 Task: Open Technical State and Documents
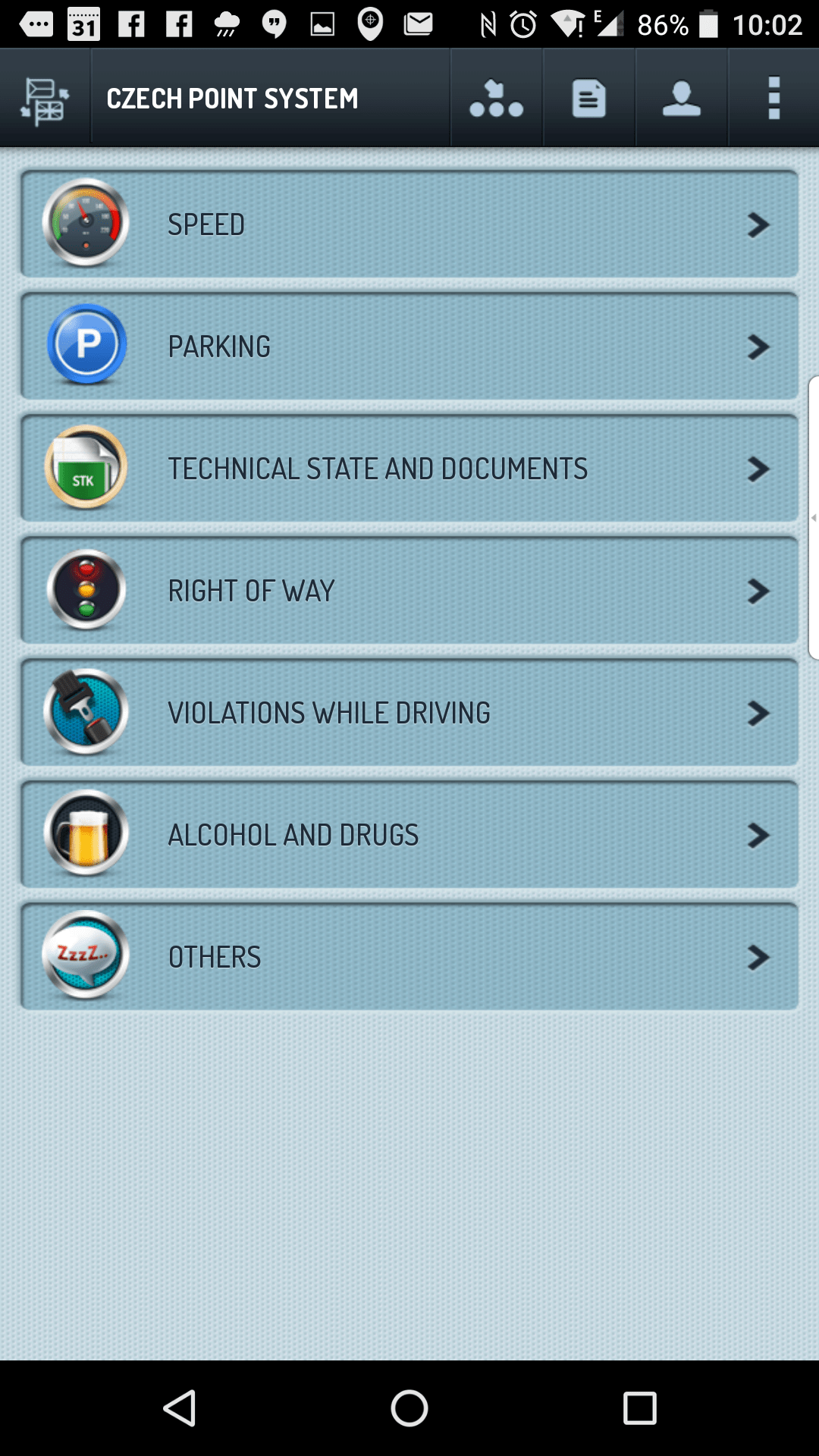(x=409, y=469)
